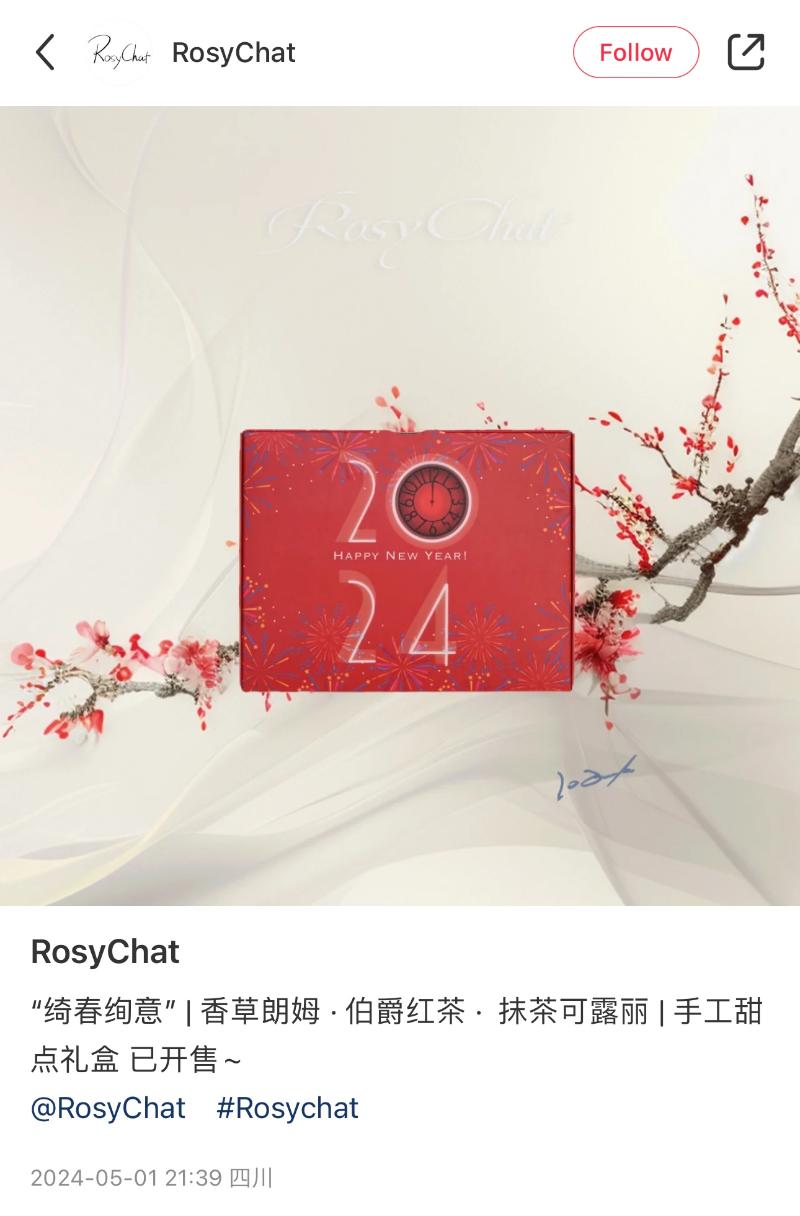Open the gift box post image
Screen dimensions: 800x1216
400,505
